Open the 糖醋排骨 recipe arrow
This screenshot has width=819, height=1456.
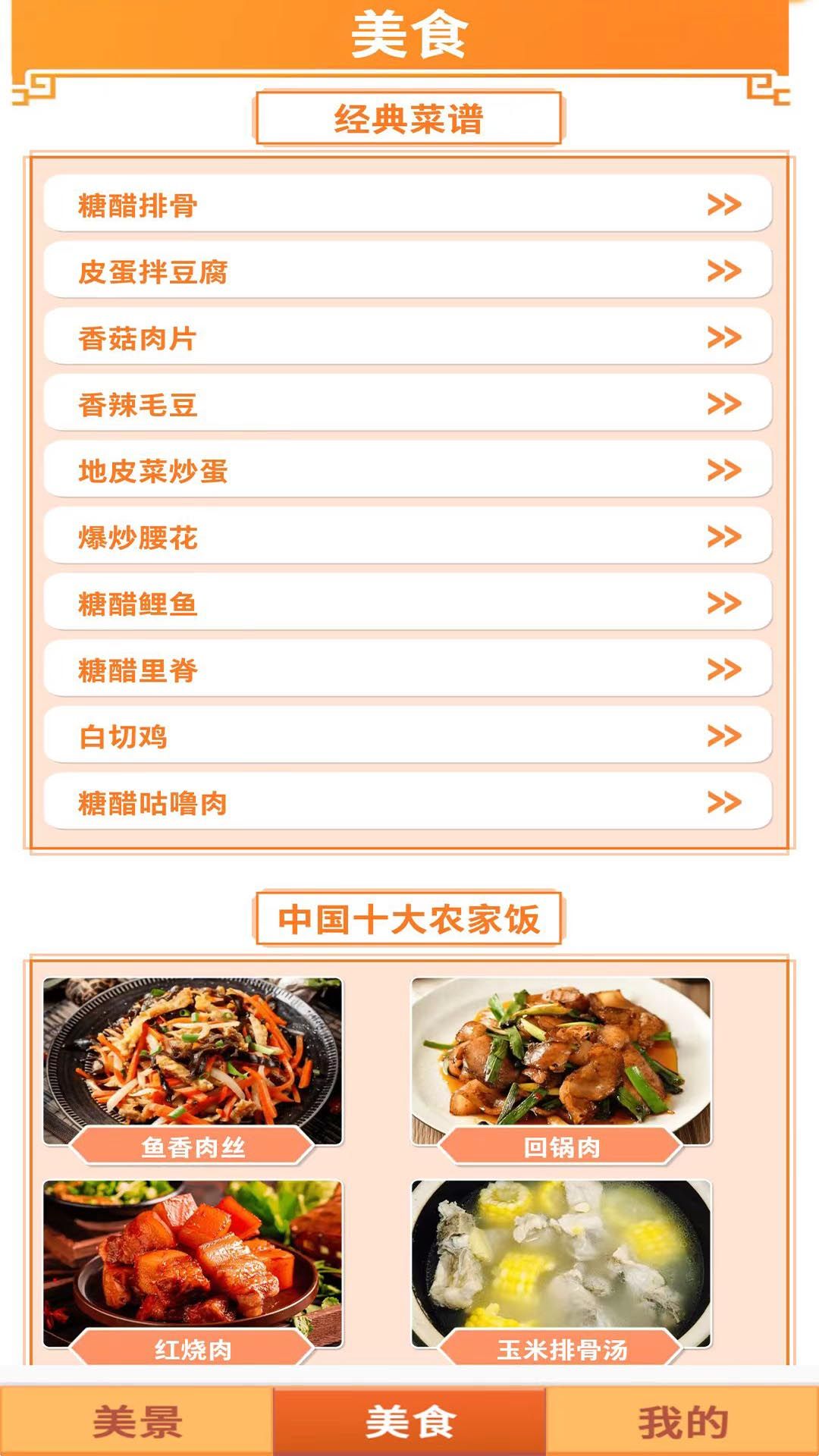tap(726, 203)
